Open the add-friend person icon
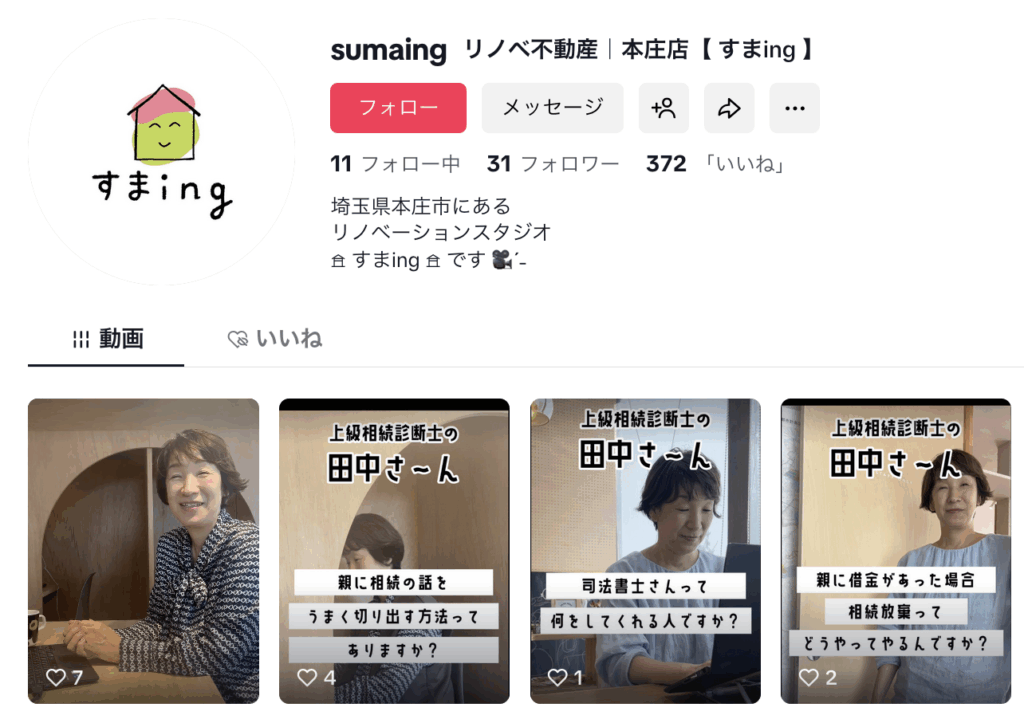The image size is (1024, 719). pos(664,108)
